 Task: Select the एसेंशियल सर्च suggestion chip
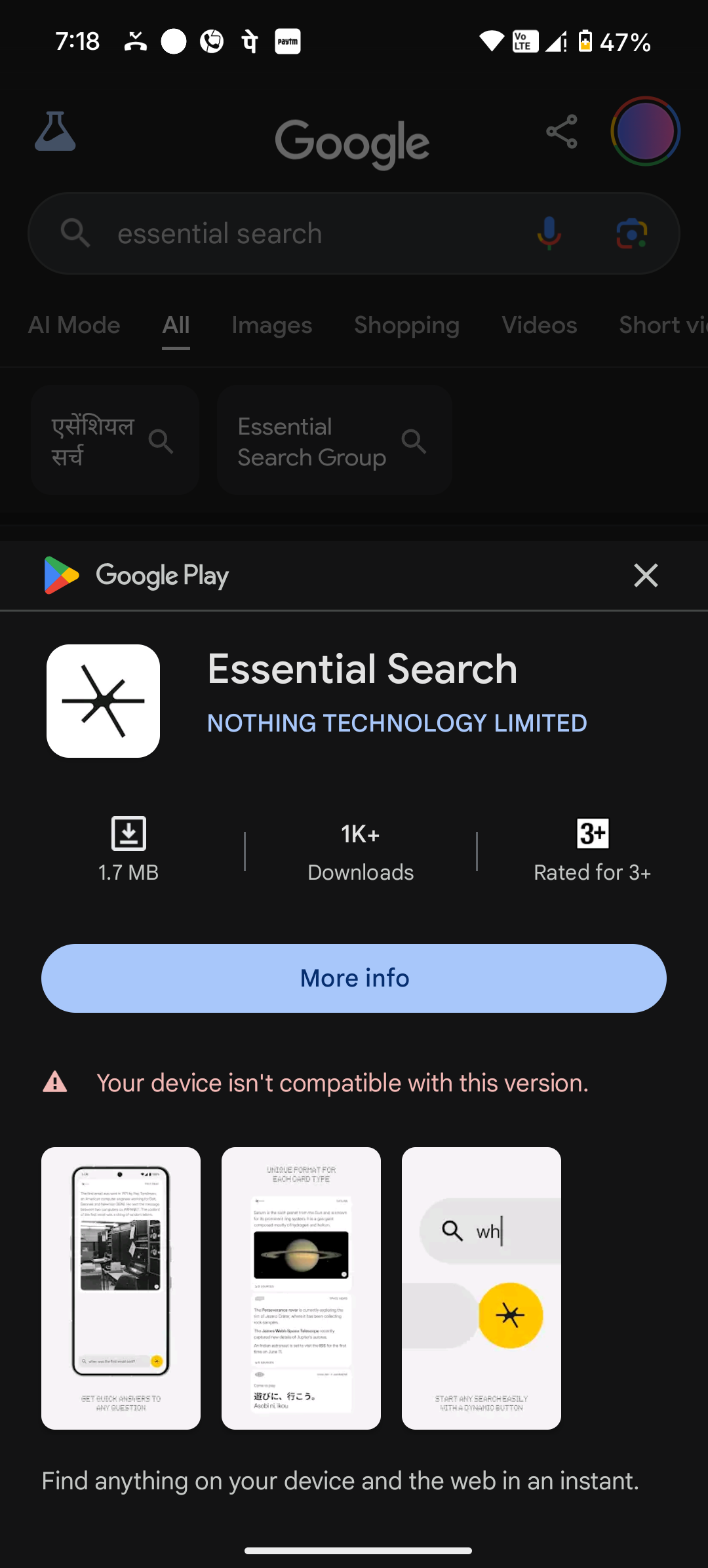tap(115, 441)
